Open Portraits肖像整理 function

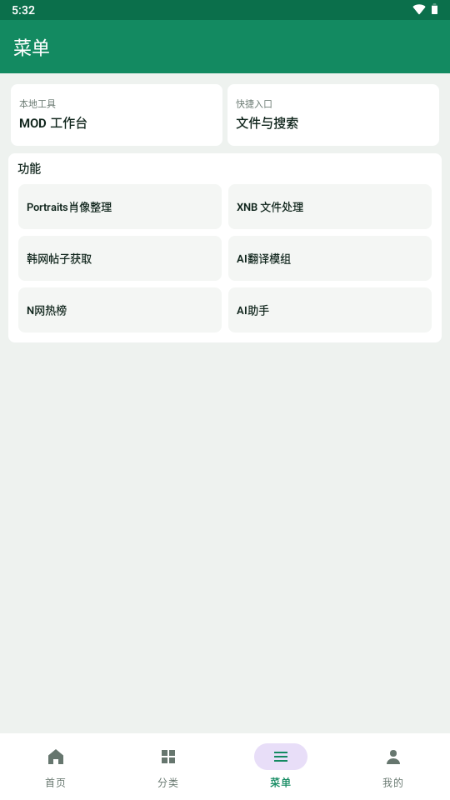point(120,207)
